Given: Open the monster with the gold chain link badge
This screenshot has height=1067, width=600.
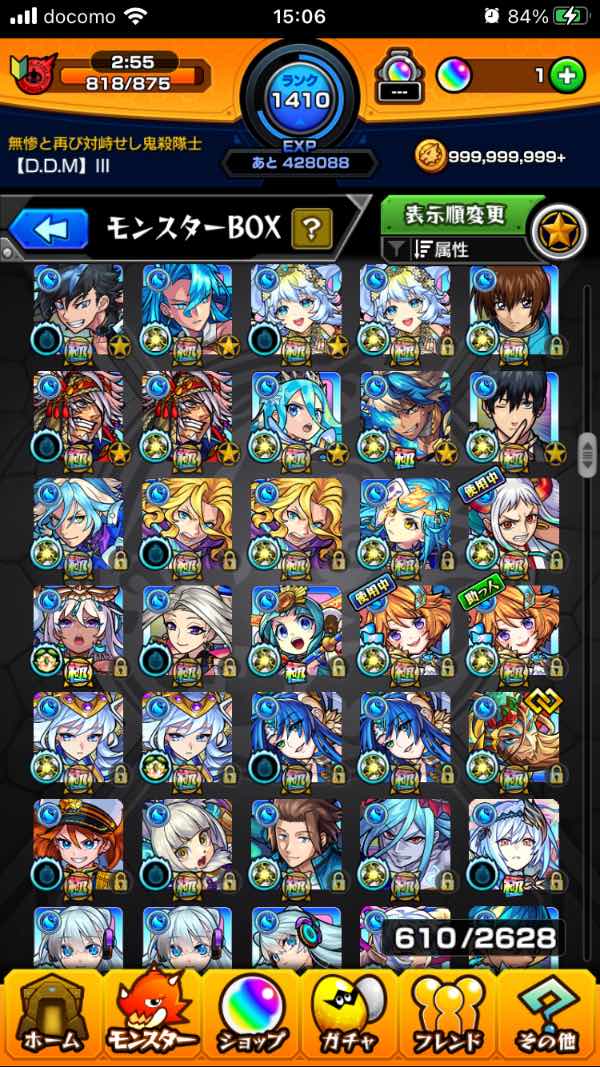Looking at the screenshot, I should (x=514, y=735).
